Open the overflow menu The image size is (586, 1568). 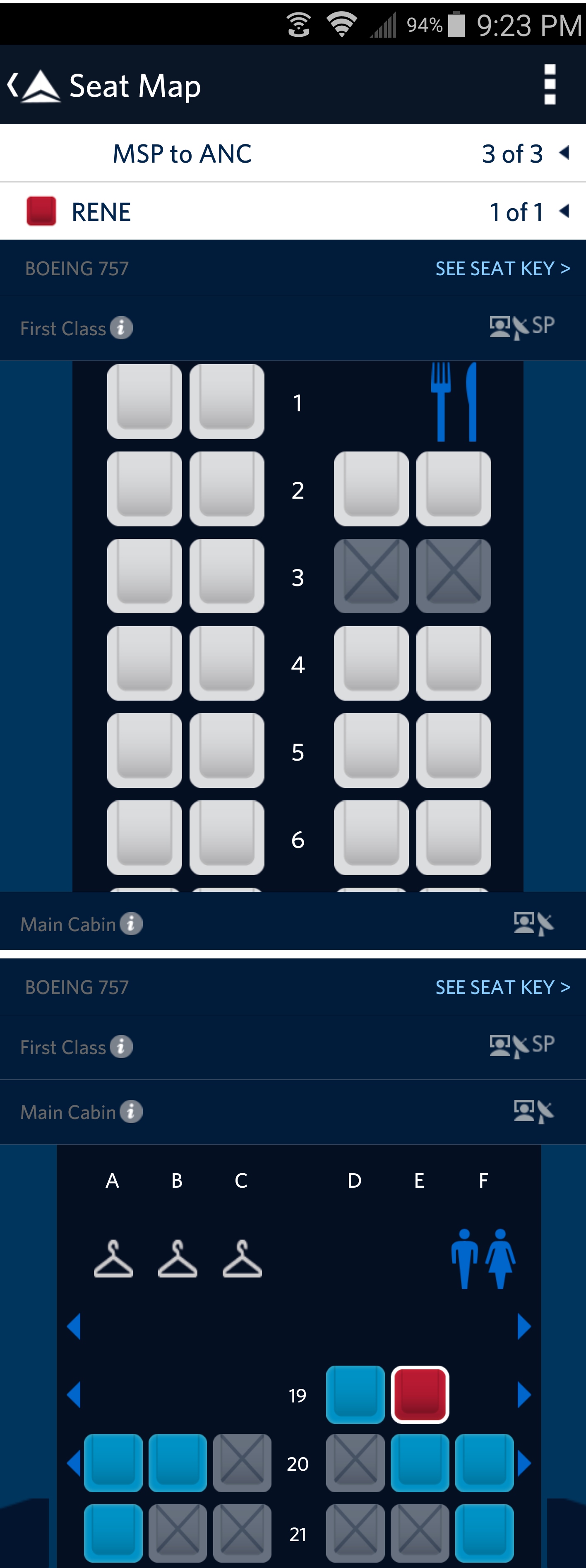[x=550, y=84]
